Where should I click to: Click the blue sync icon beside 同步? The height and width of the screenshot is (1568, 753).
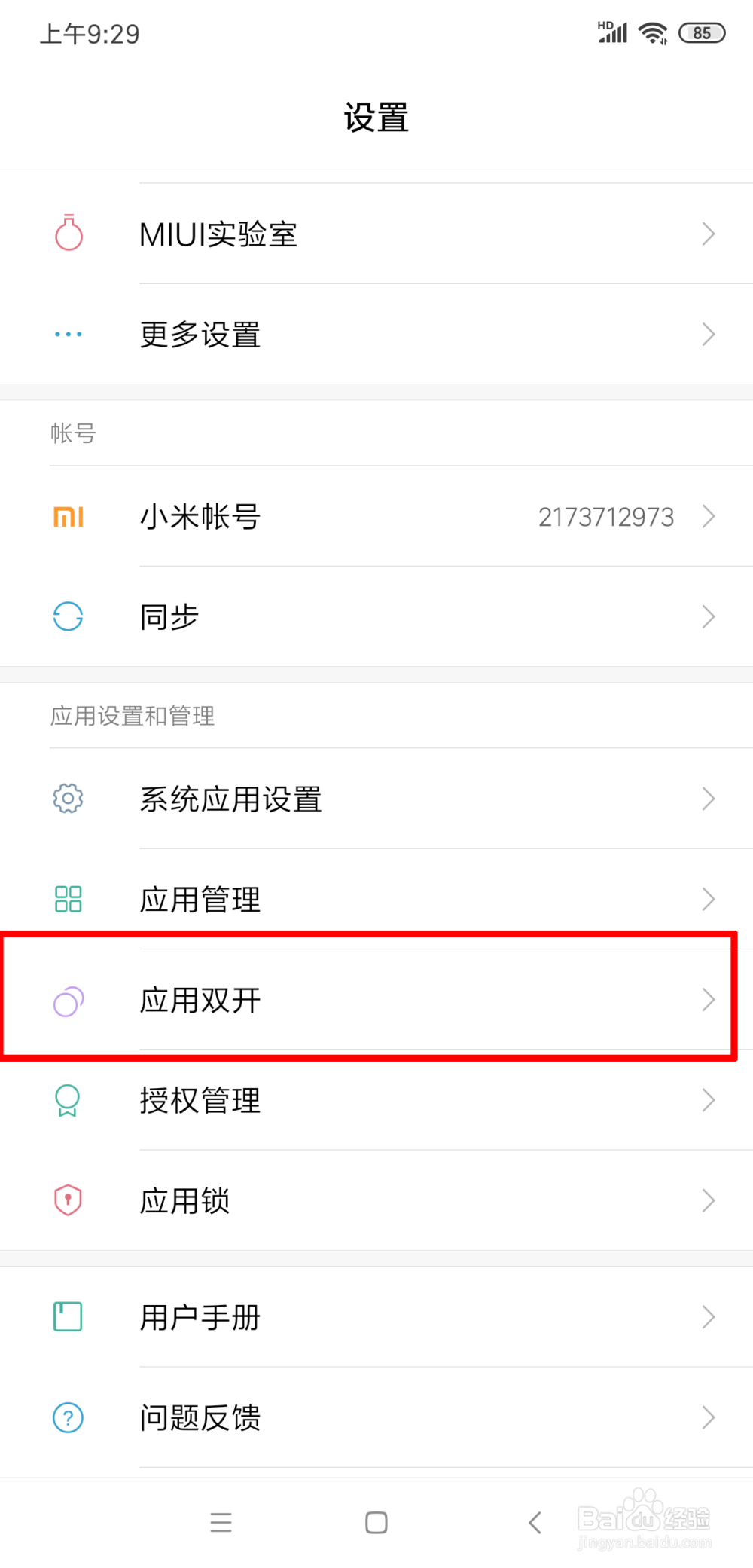click(x=67, y=616)
